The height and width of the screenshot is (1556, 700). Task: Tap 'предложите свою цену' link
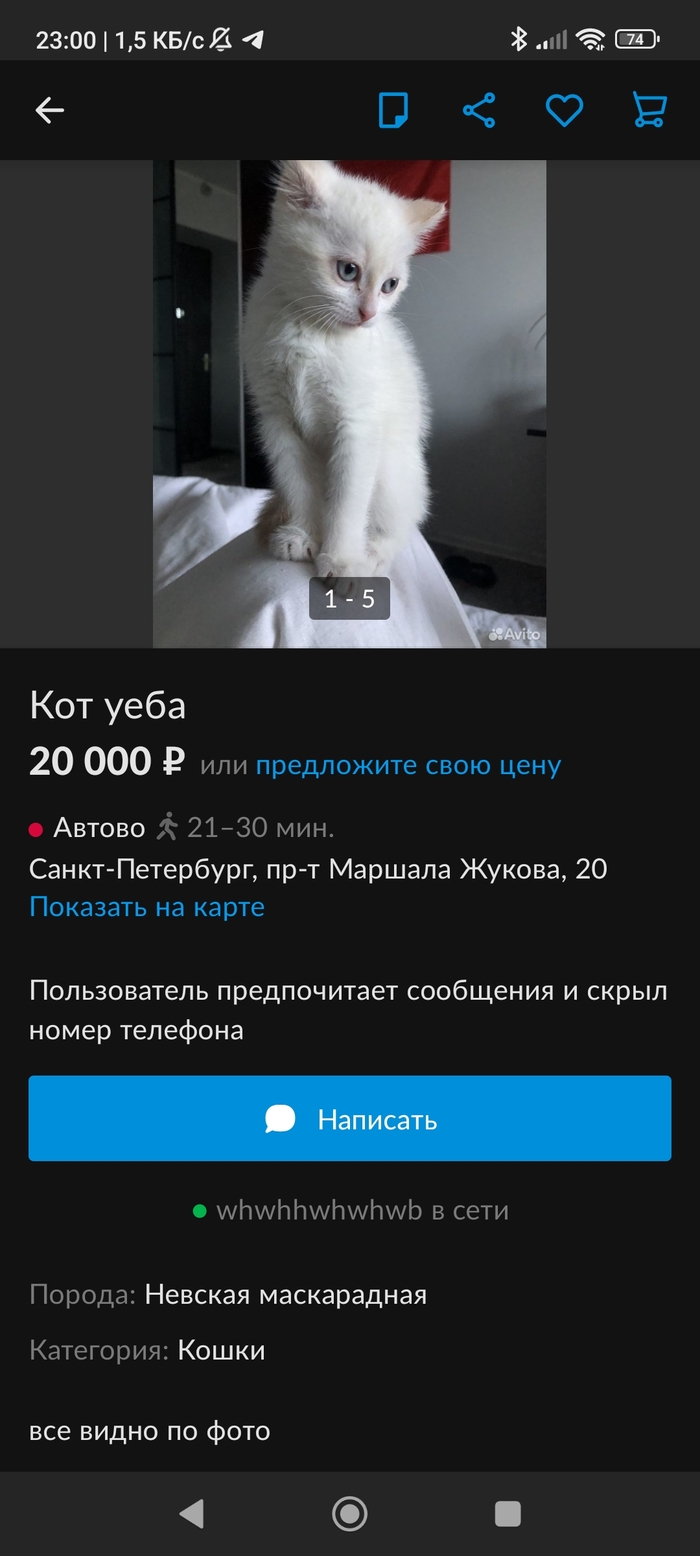pyautogui.click(x=408, y=765)
